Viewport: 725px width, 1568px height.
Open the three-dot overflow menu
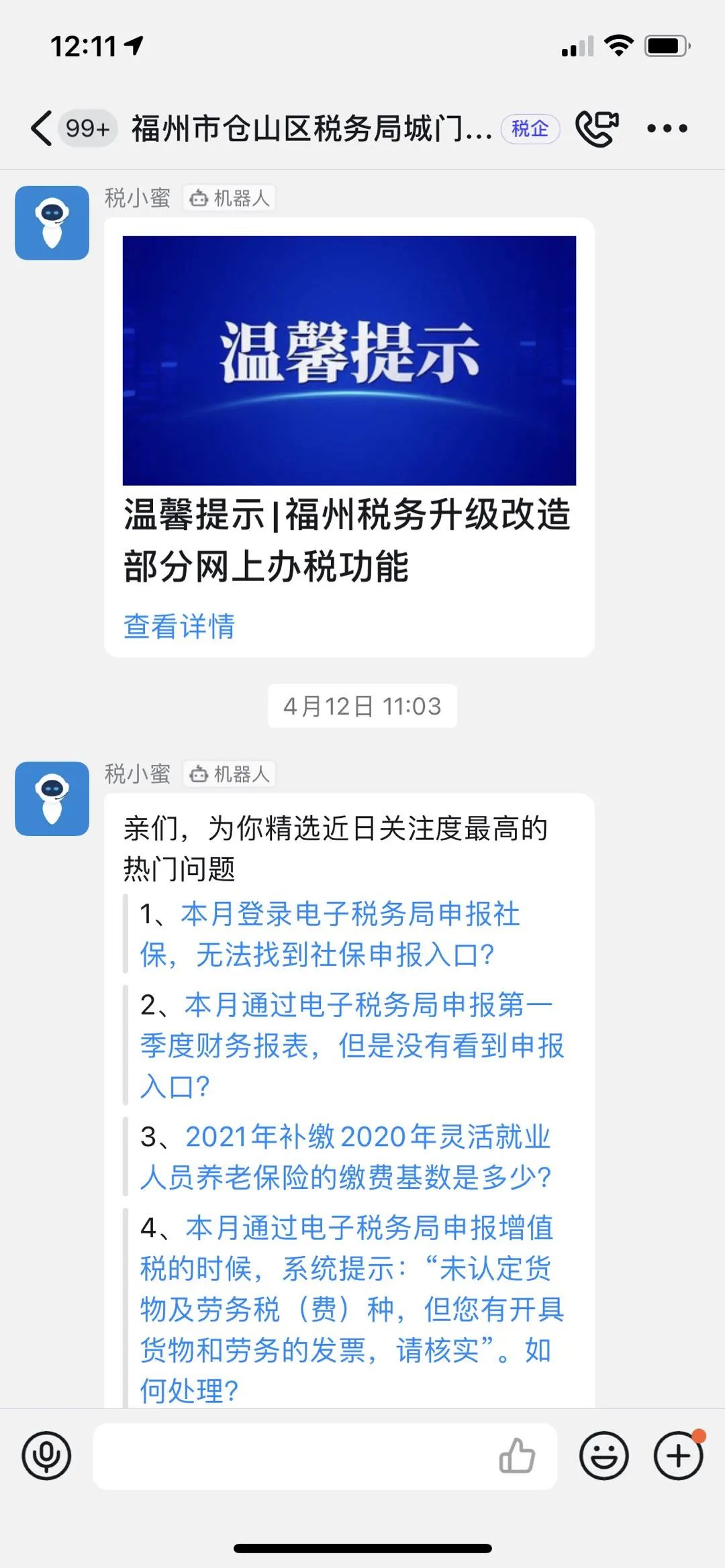[x=667, y=128]
